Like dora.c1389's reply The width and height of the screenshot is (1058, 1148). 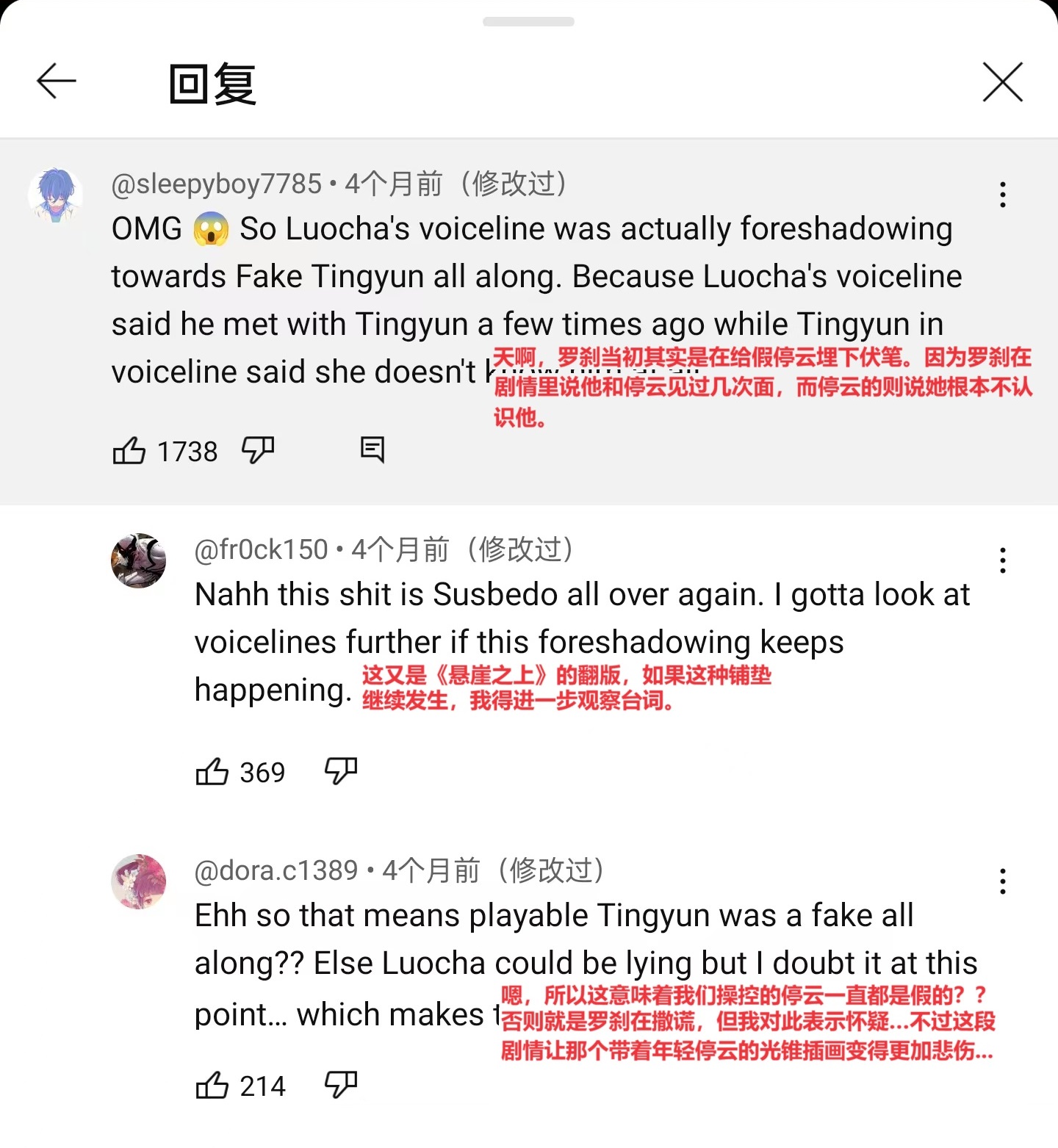[212, 1085]
